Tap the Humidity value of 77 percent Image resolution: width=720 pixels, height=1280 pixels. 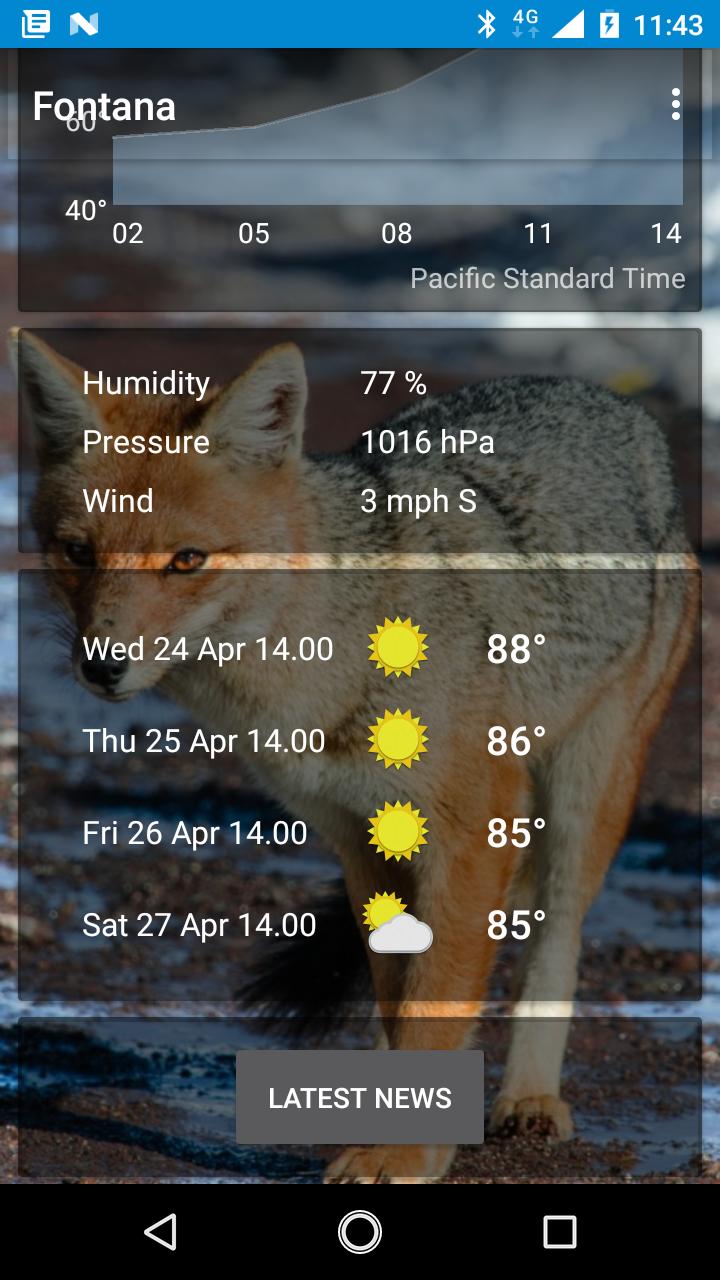pyautogui.click(x=393, y=382)
